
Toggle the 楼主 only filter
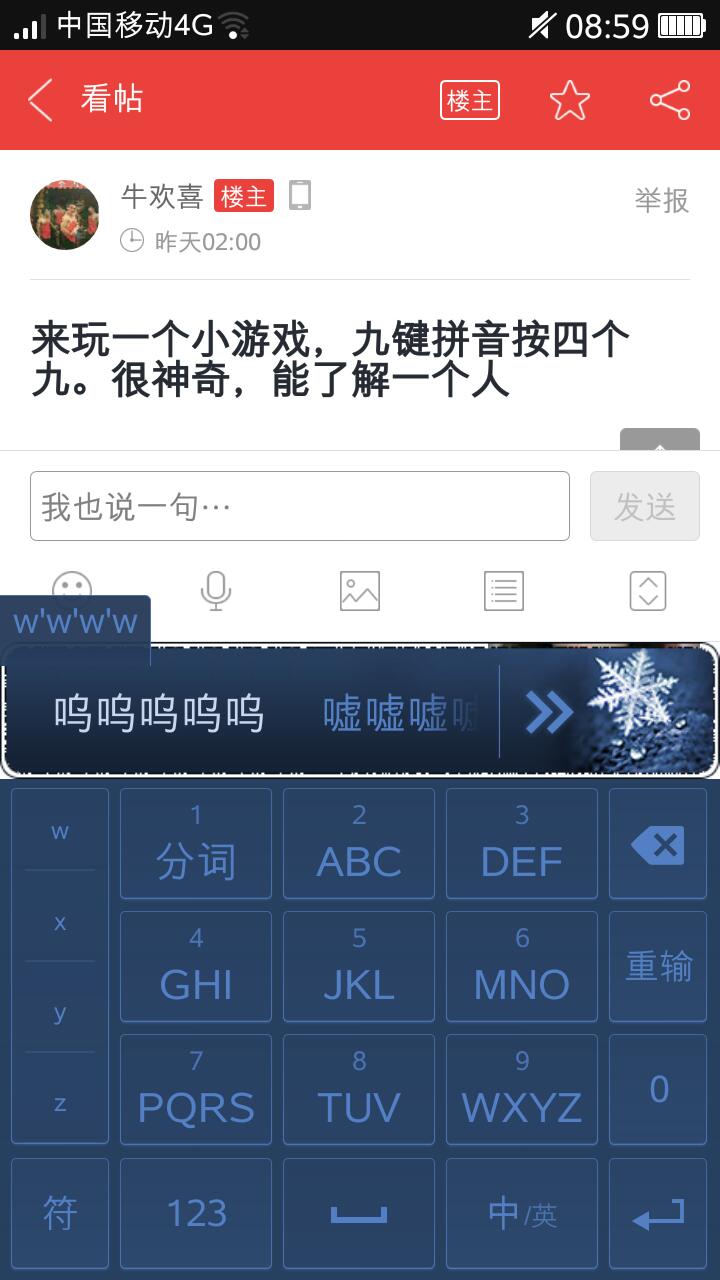pyautogui.click(x=470, y=100)
